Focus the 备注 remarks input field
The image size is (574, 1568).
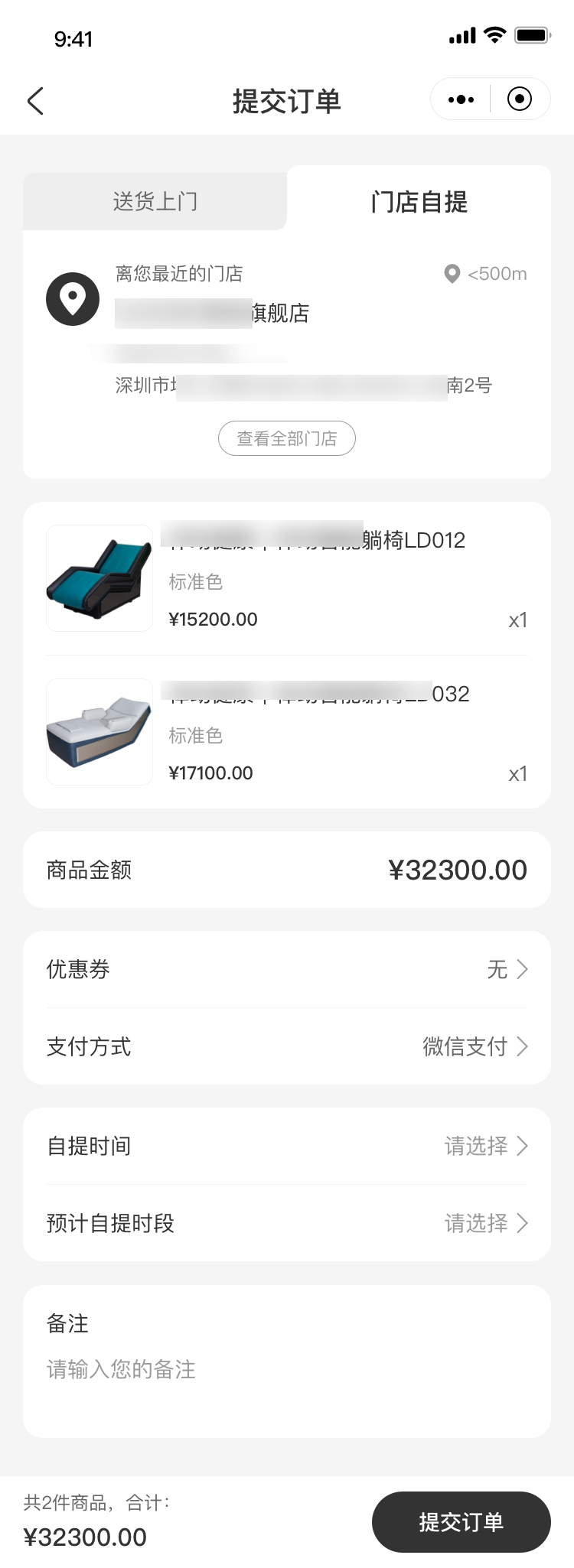[x=287, y=1369]
